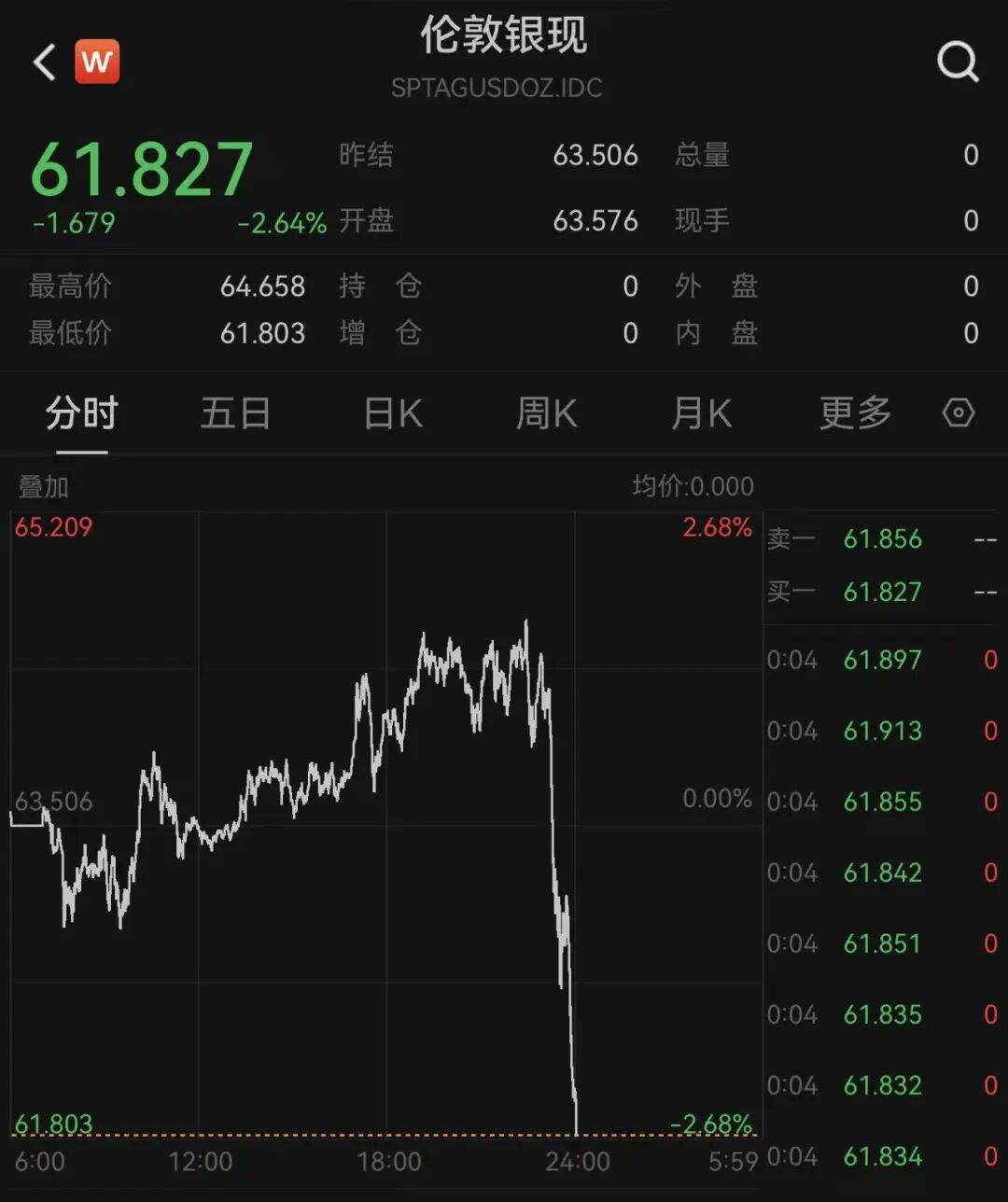
Task: Open the search magnifier
Action: [x=957, y=63]
